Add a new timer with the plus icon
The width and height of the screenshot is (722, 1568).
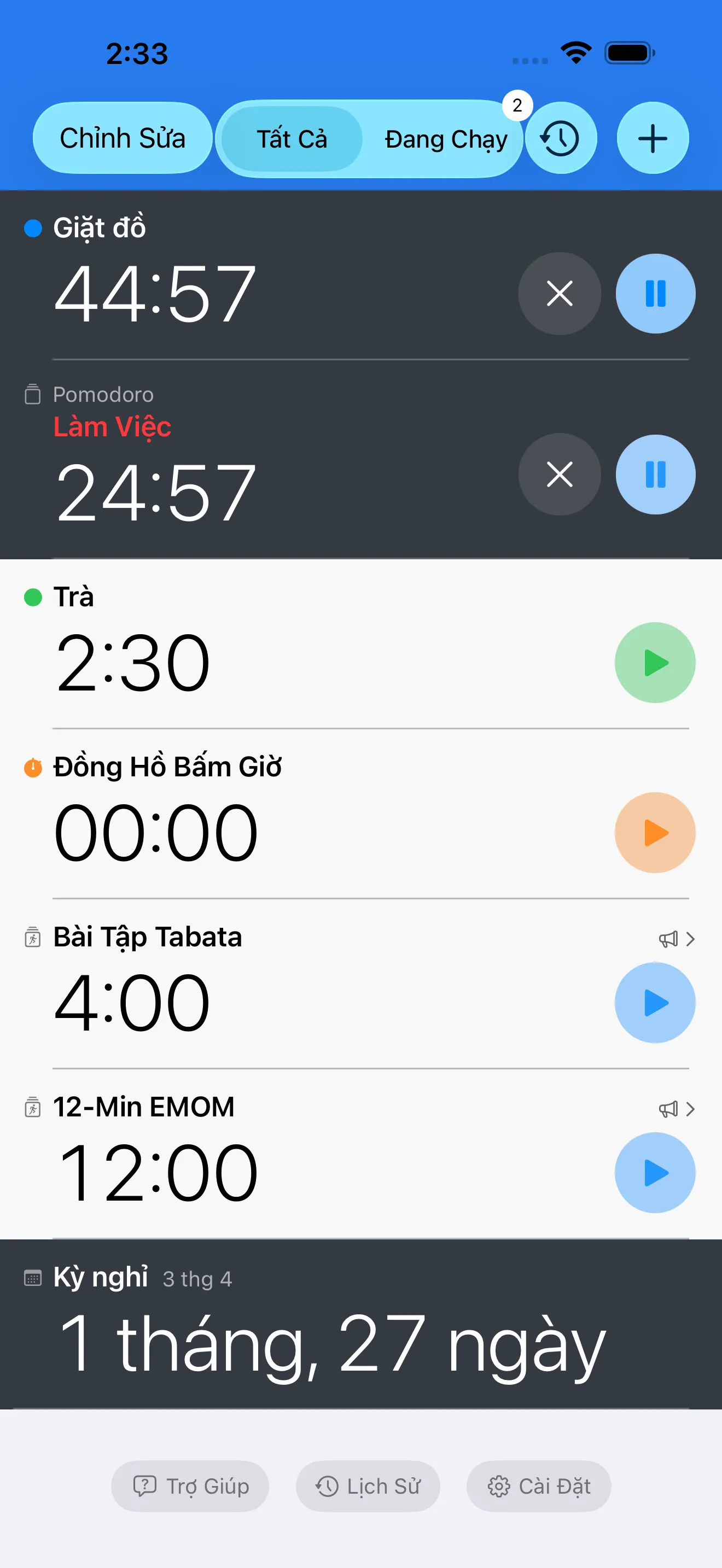point(652,138)
